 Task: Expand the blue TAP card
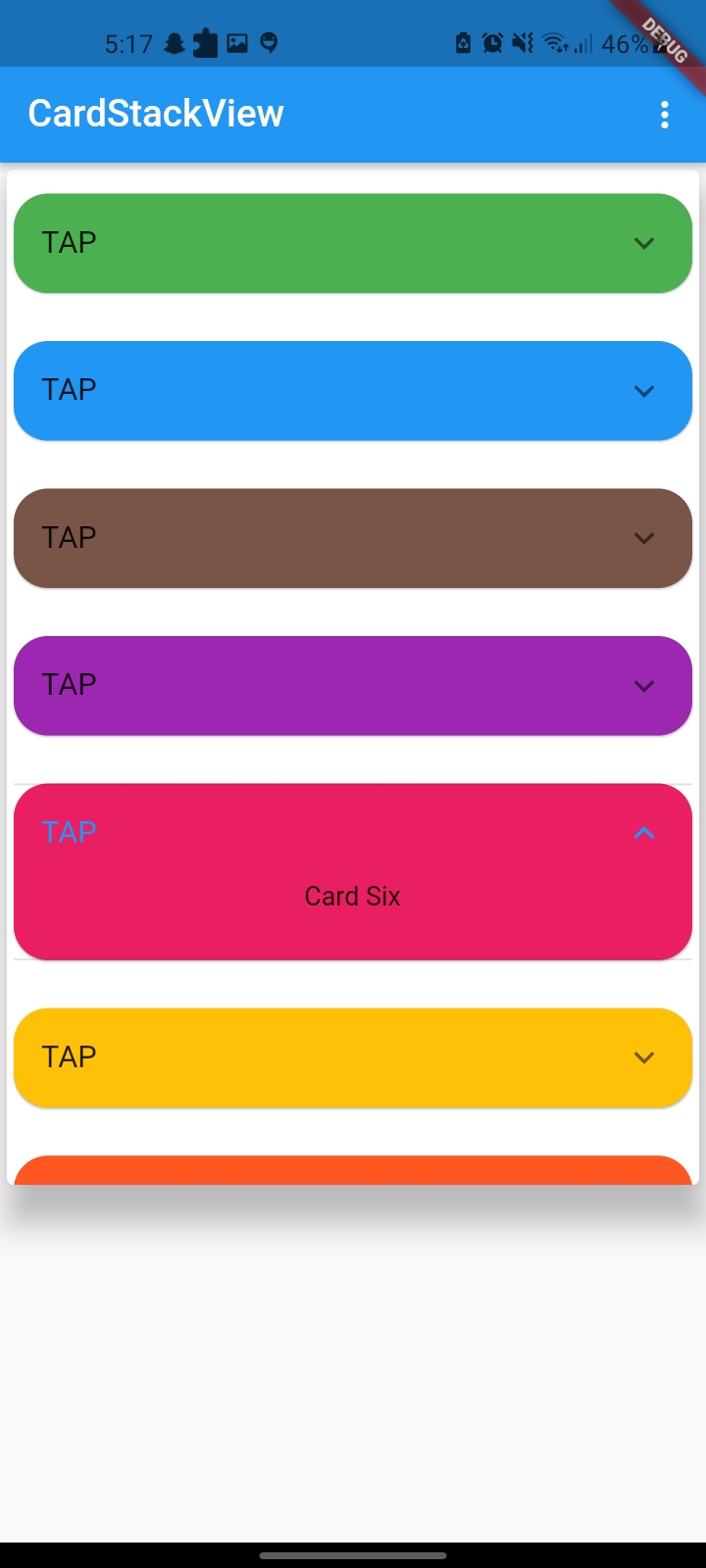point(643,391)
